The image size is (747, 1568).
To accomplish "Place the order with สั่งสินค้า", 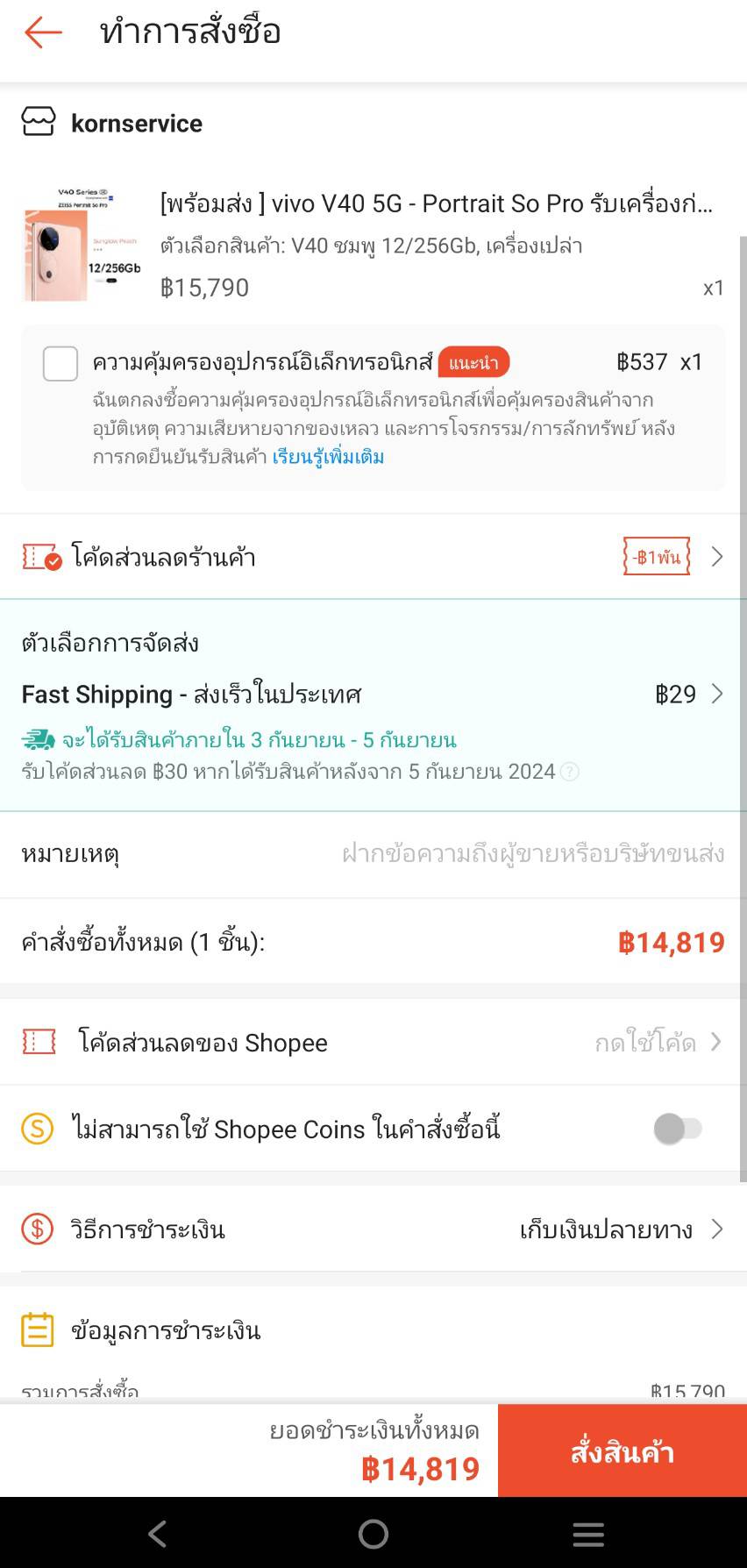I will [622, 1451].
